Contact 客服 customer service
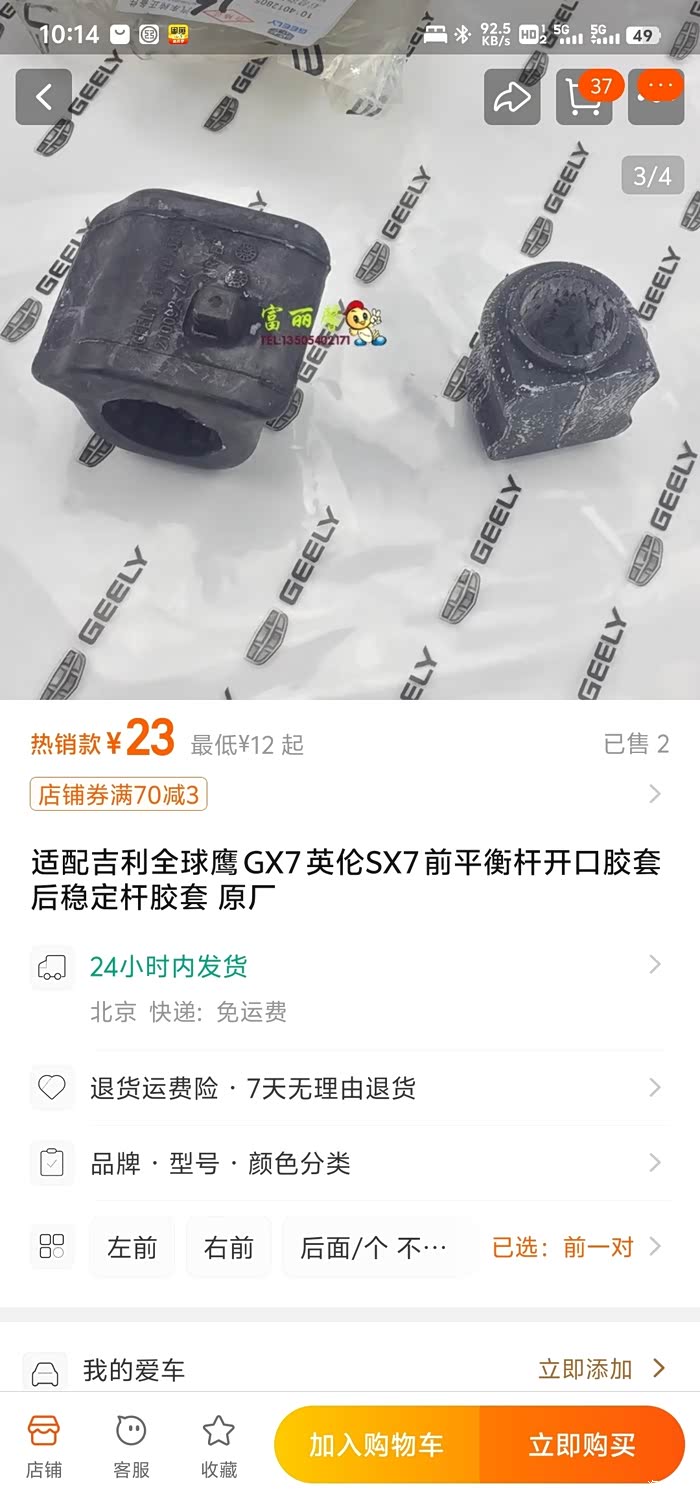Image resolution: width=700 pixels, height=1497 pixels. pos(131,1445)
